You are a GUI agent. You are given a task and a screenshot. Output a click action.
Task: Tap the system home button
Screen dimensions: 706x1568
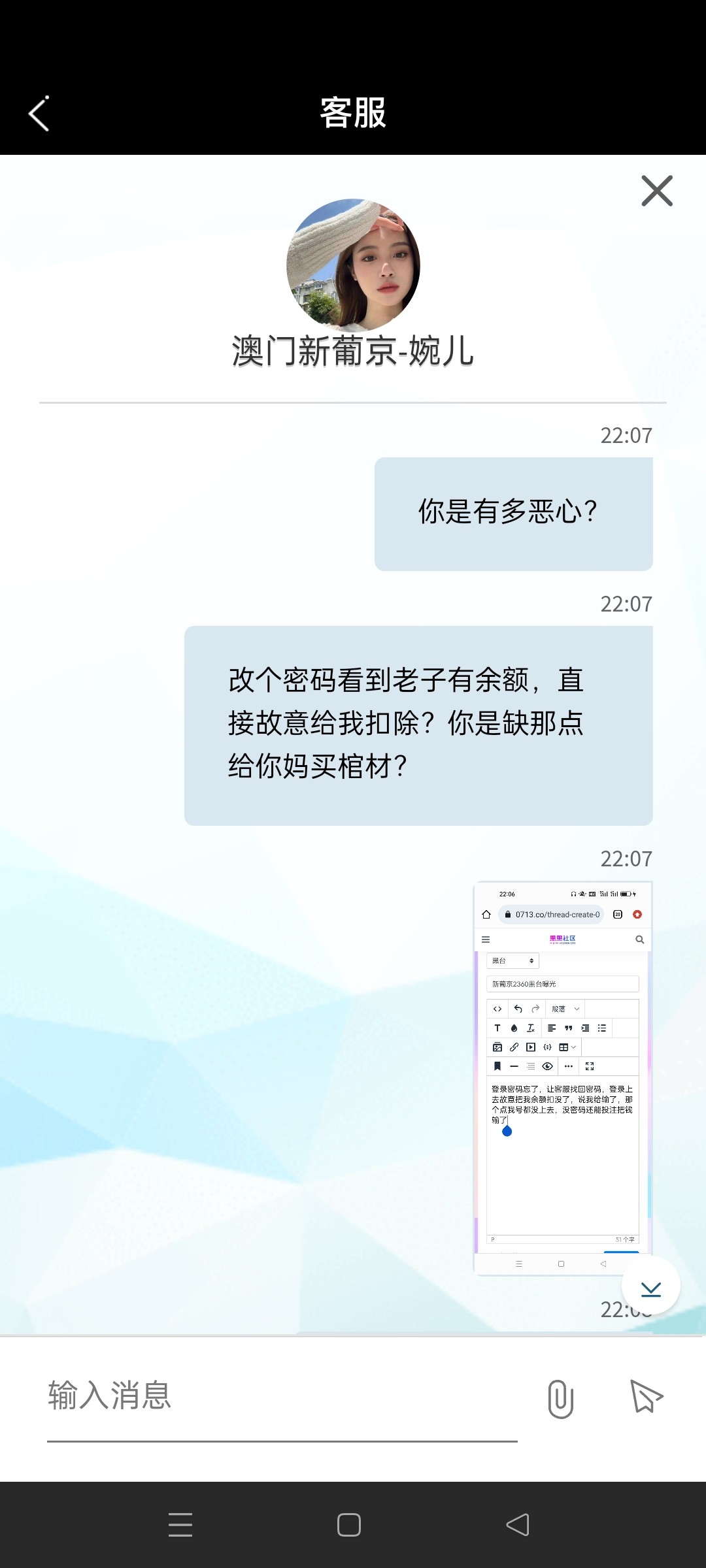349,1525
